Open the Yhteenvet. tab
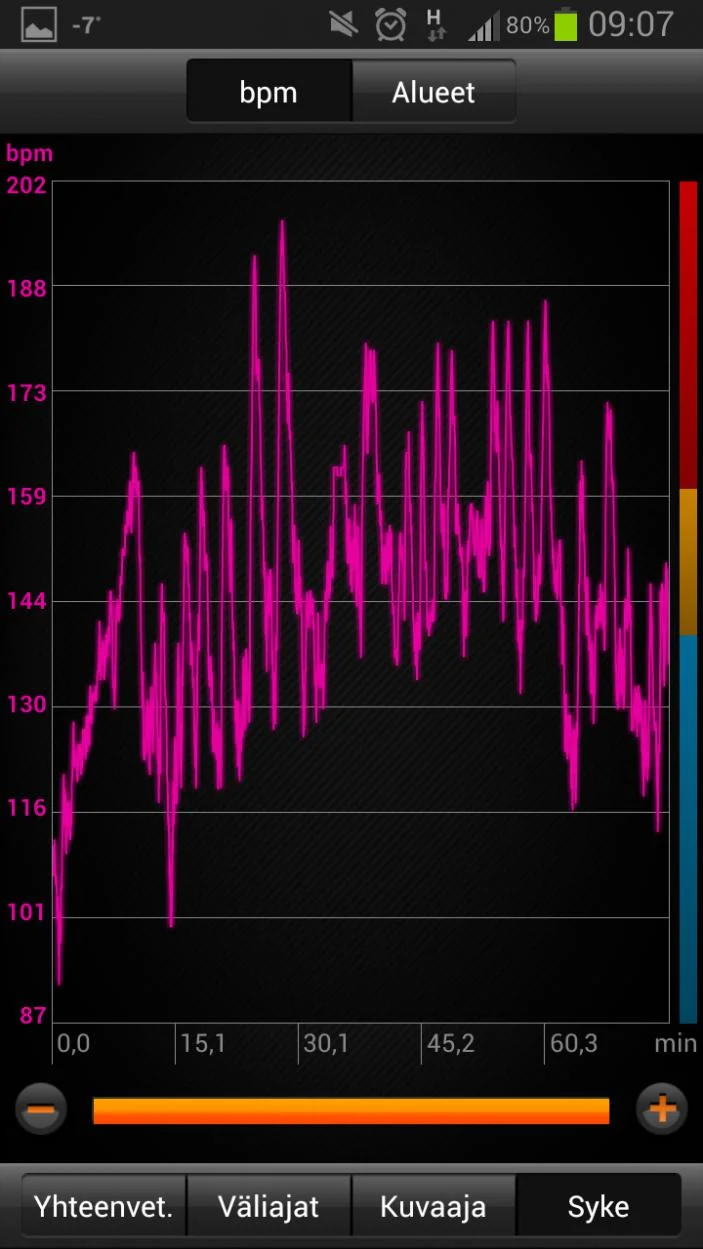 coord(104,1205)
